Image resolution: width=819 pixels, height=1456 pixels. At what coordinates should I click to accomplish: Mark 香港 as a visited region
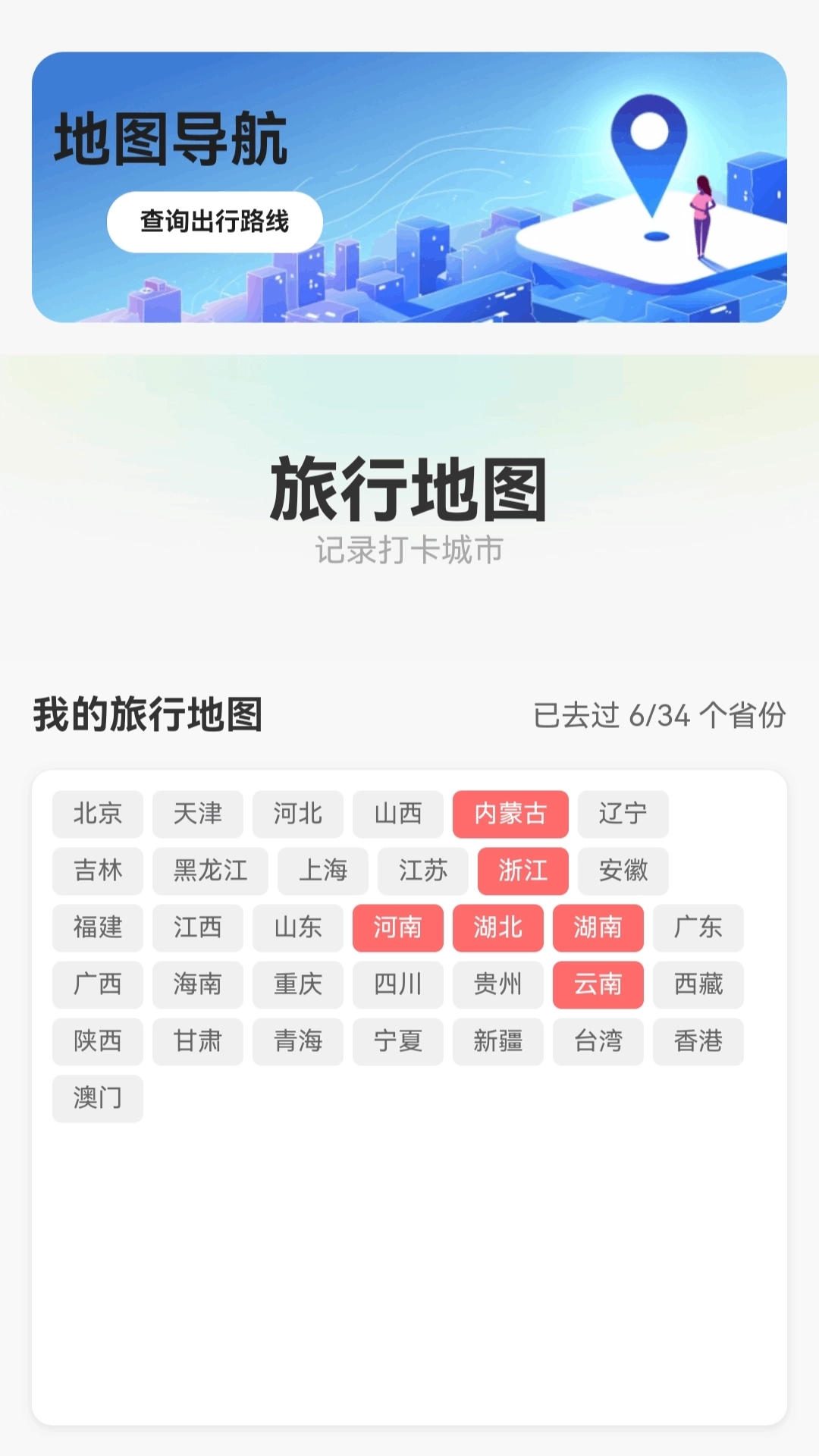point(698,1042)
